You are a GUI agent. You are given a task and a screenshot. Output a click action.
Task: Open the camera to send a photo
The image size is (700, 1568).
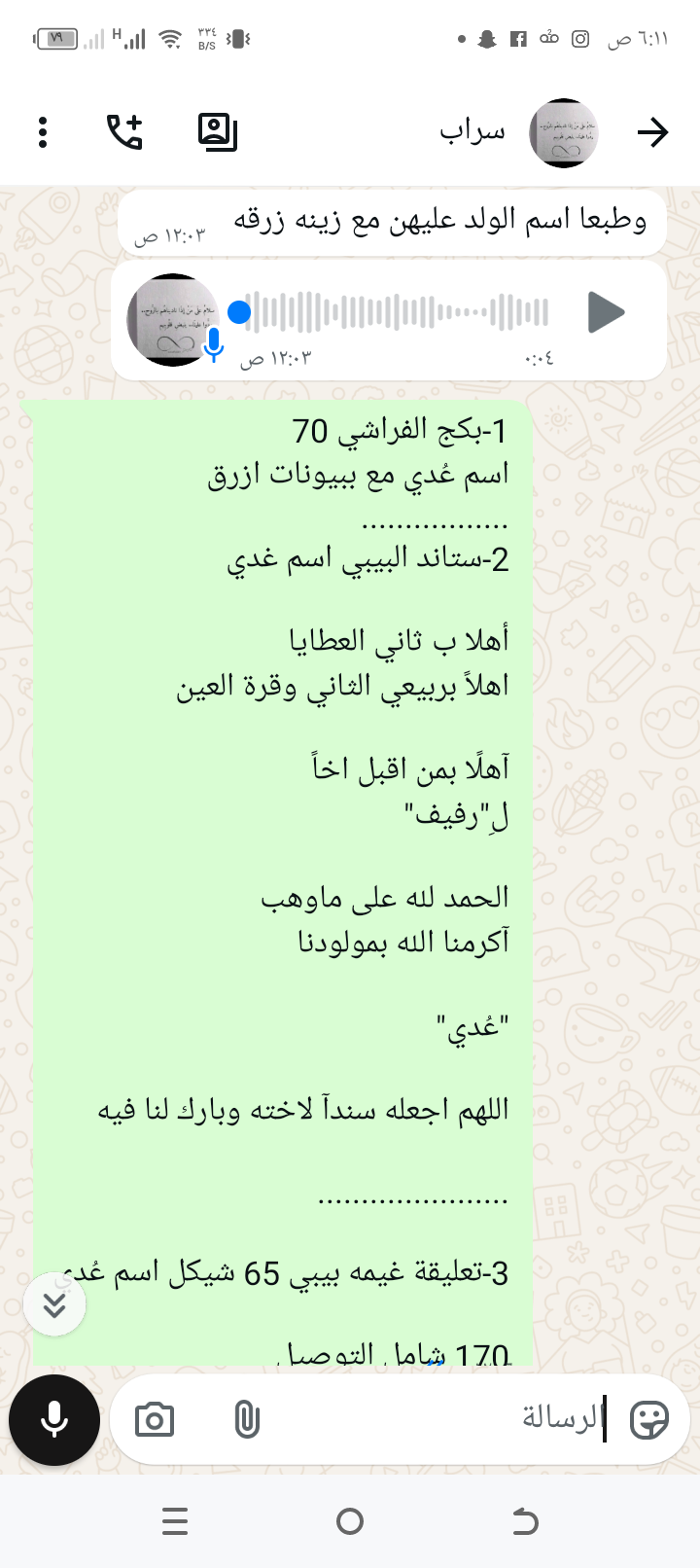(155, 1420)
